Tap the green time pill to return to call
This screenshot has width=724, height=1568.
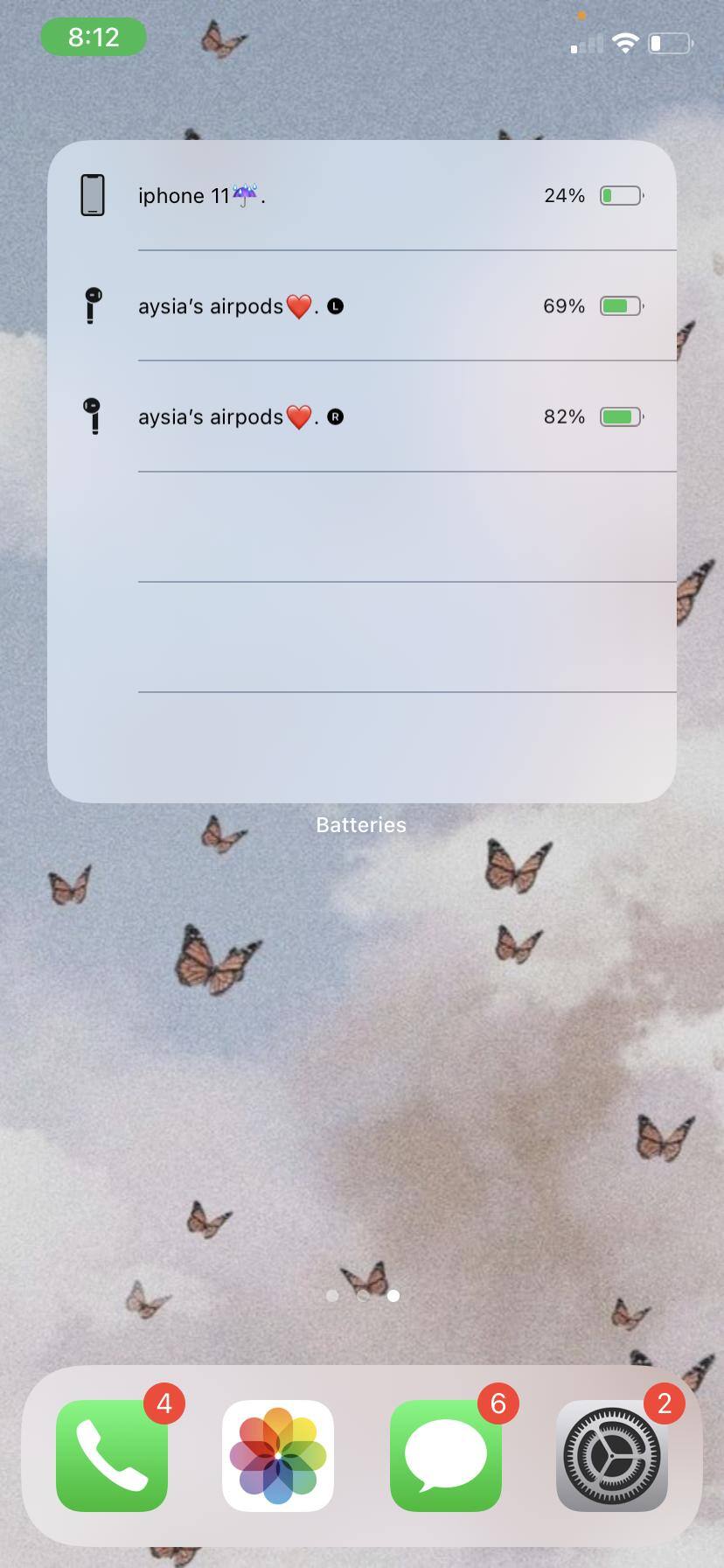coord(94,37)
